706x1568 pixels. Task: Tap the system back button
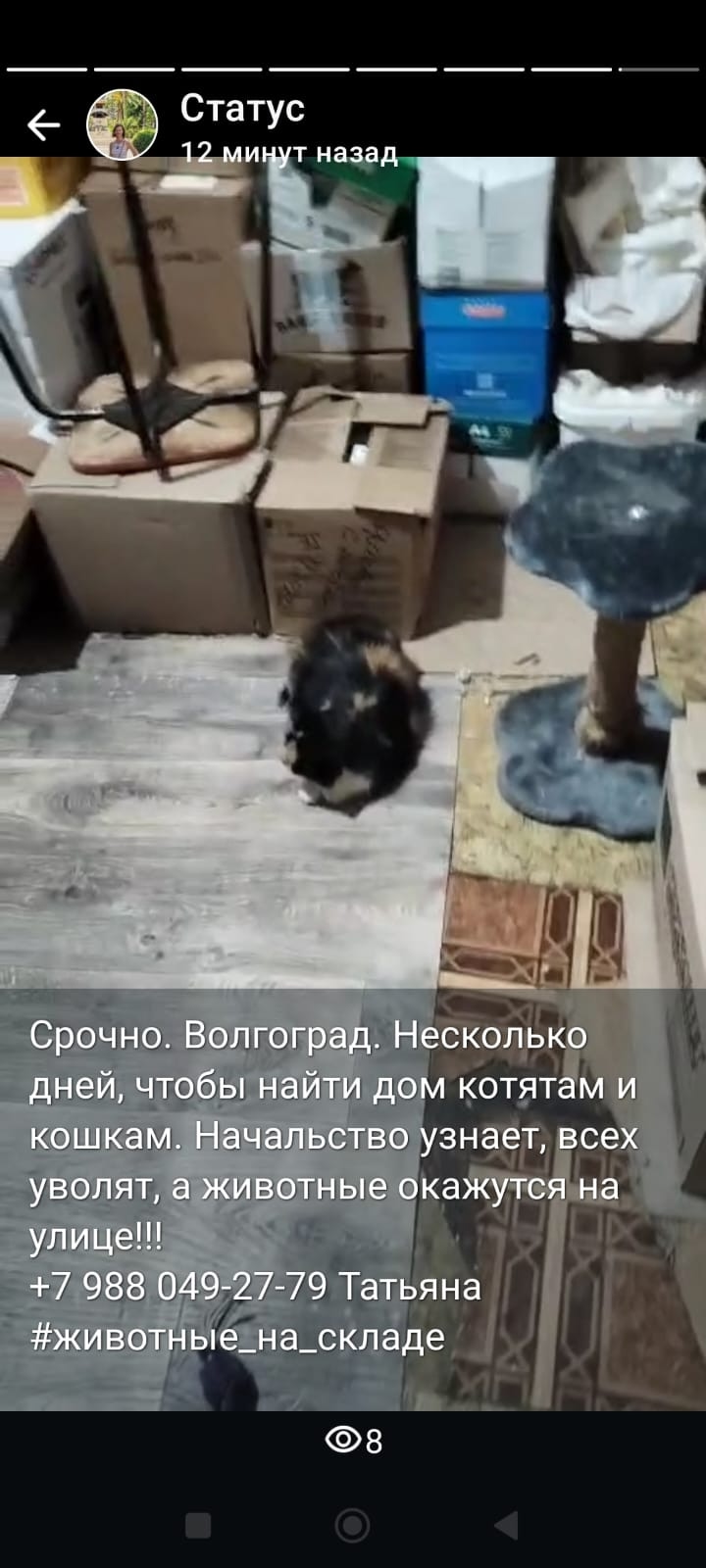pyautogui.click(x=506, y=1525)
